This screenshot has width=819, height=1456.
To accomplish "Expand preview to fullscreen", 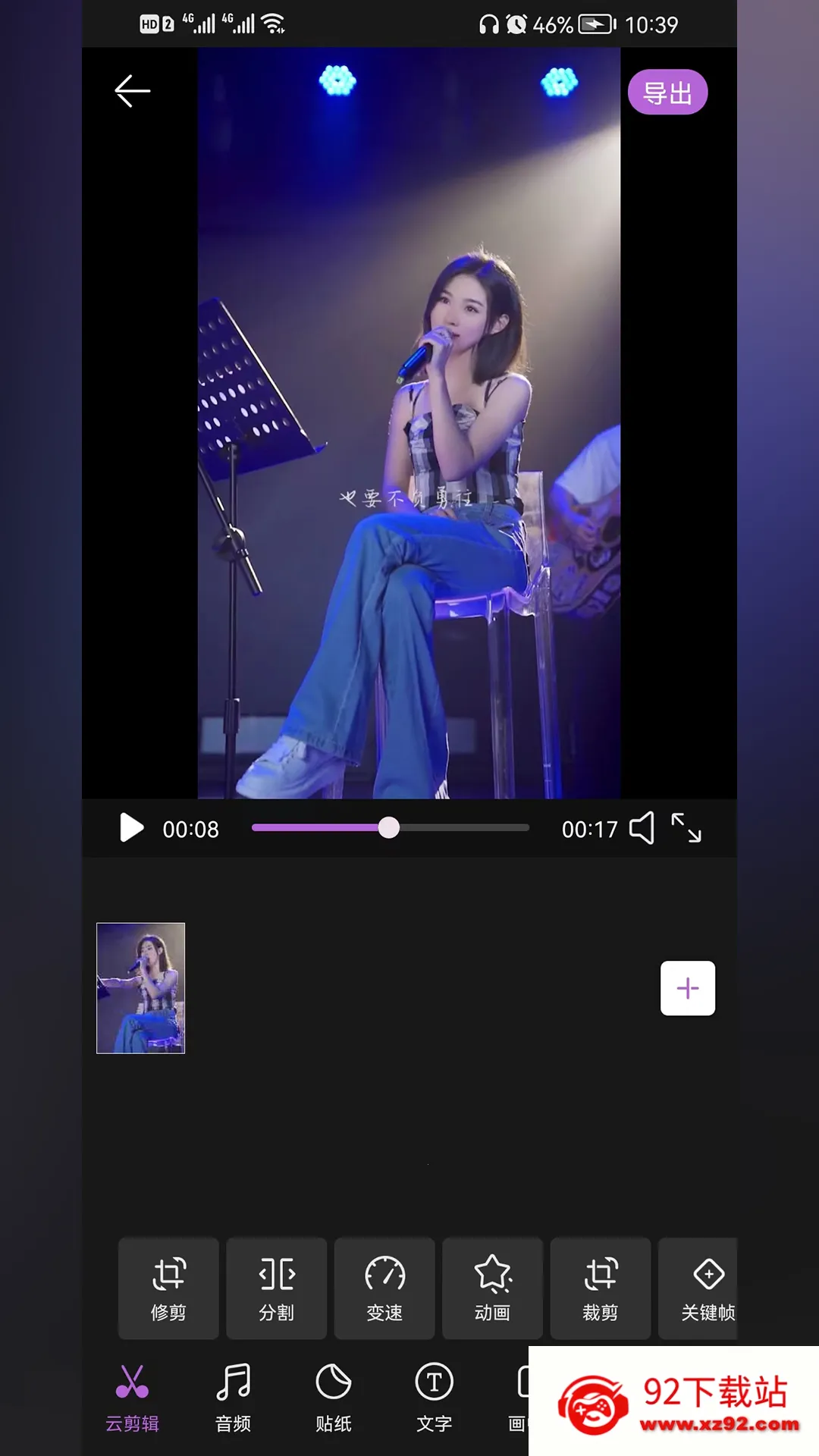I will coord(686,828).
